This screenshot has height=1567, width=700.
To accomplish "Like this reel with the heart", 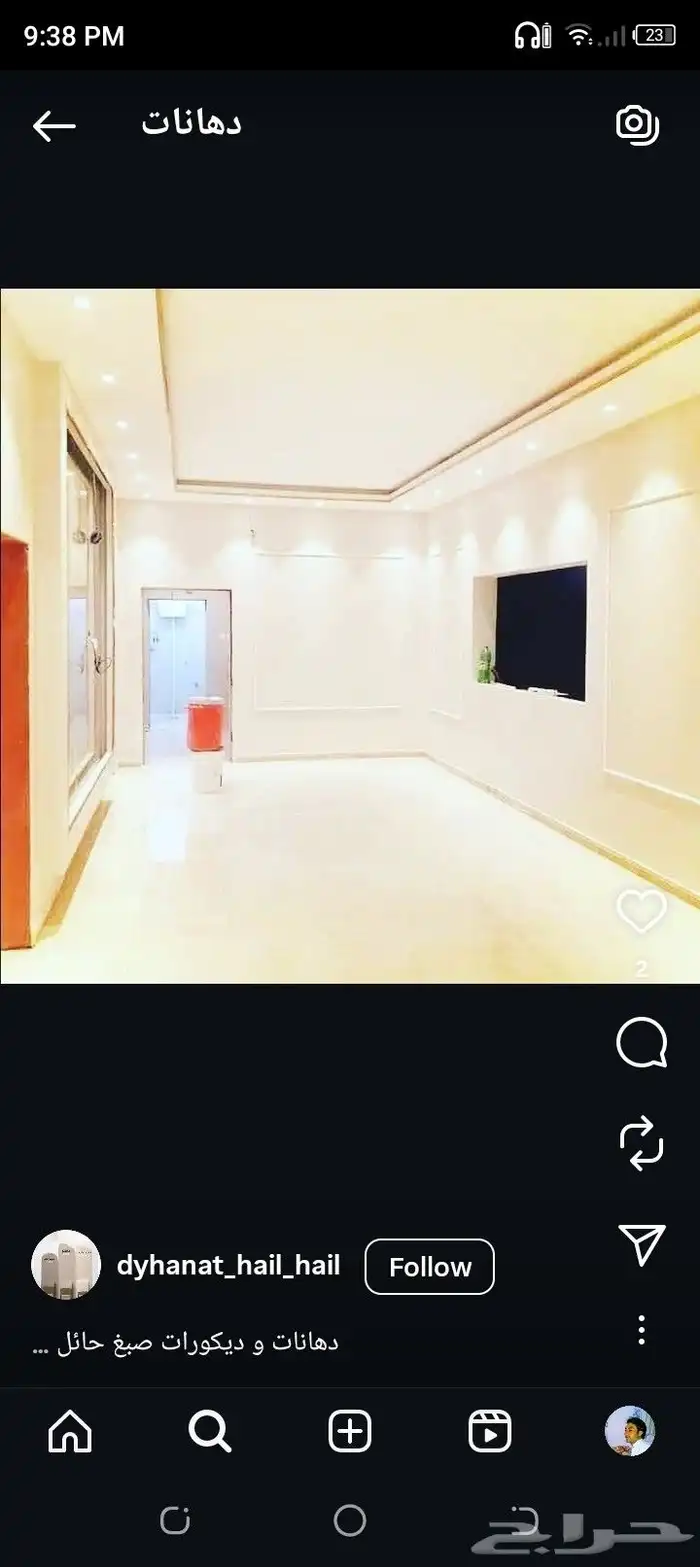I will pyautogui.click(x=641, y=911).
